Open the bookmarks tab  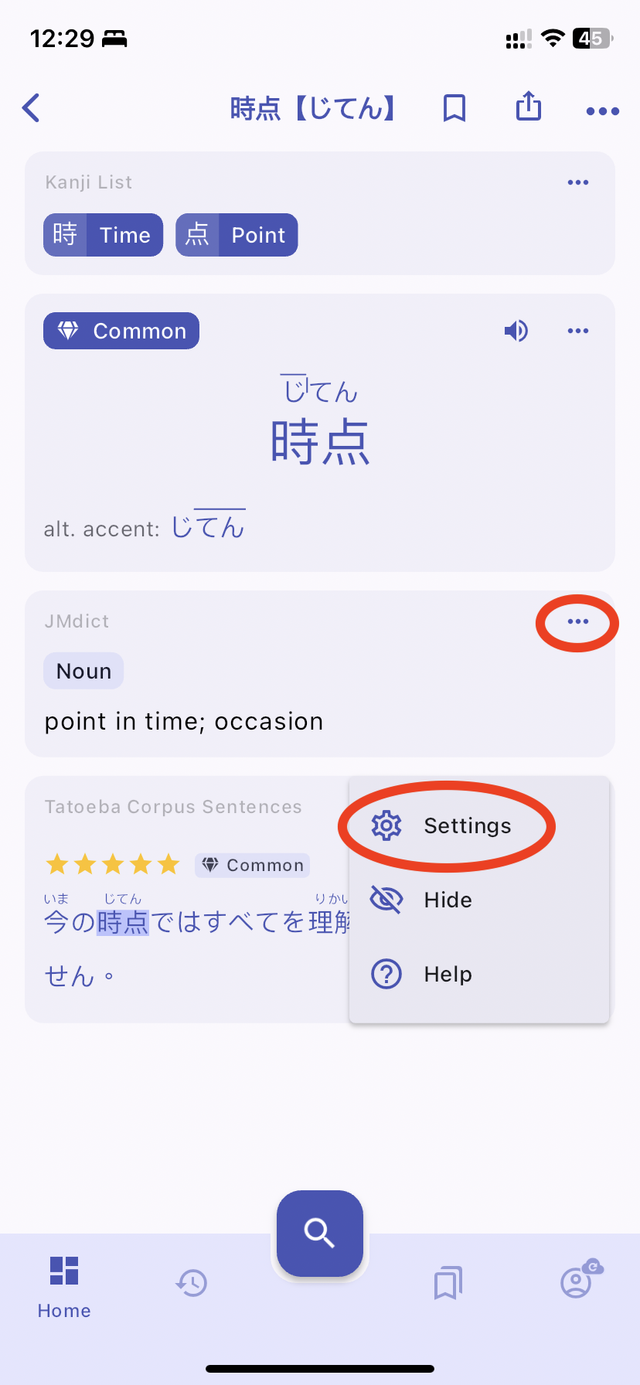pos(448,1282)
